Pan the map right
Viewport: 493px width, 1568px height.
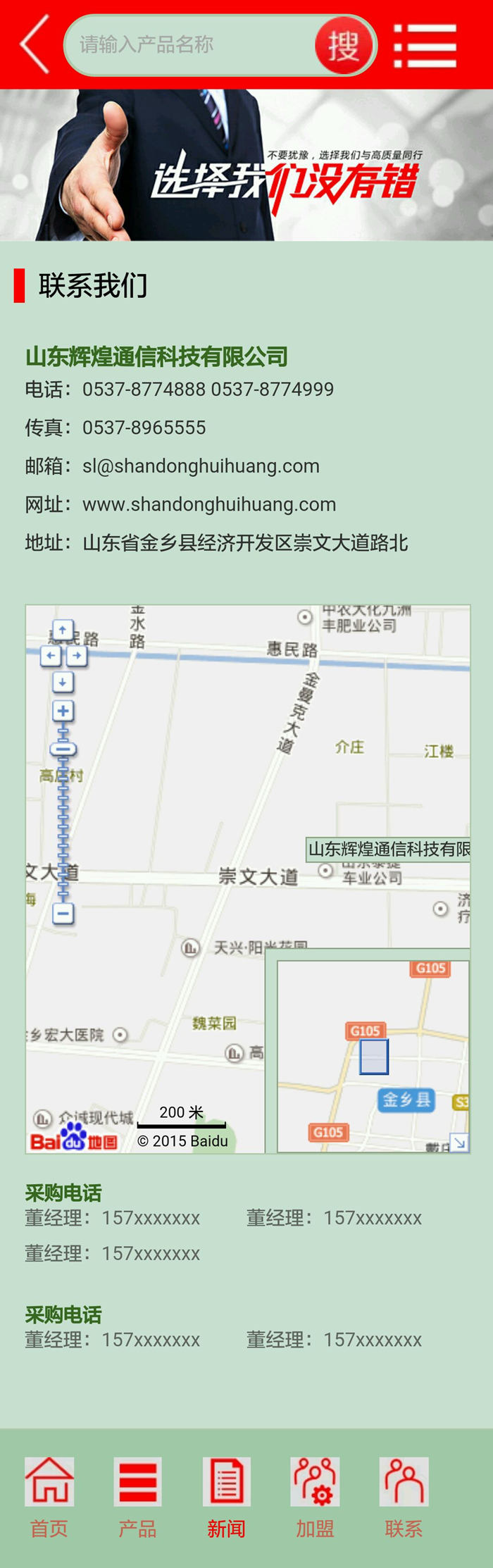point(77,656)
